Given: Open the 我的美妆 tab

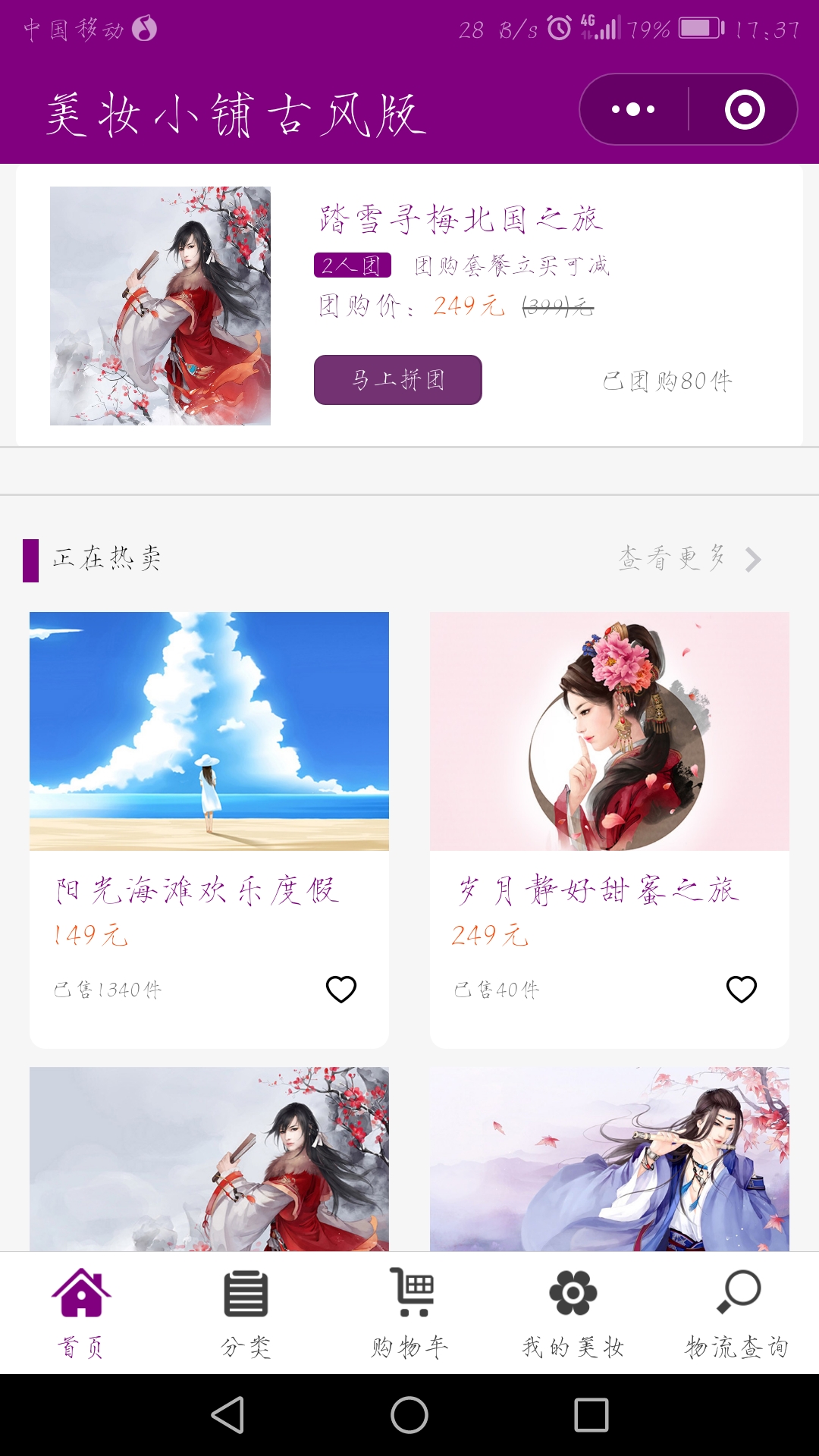Looking at the screenshot, I should point(573,1313).
